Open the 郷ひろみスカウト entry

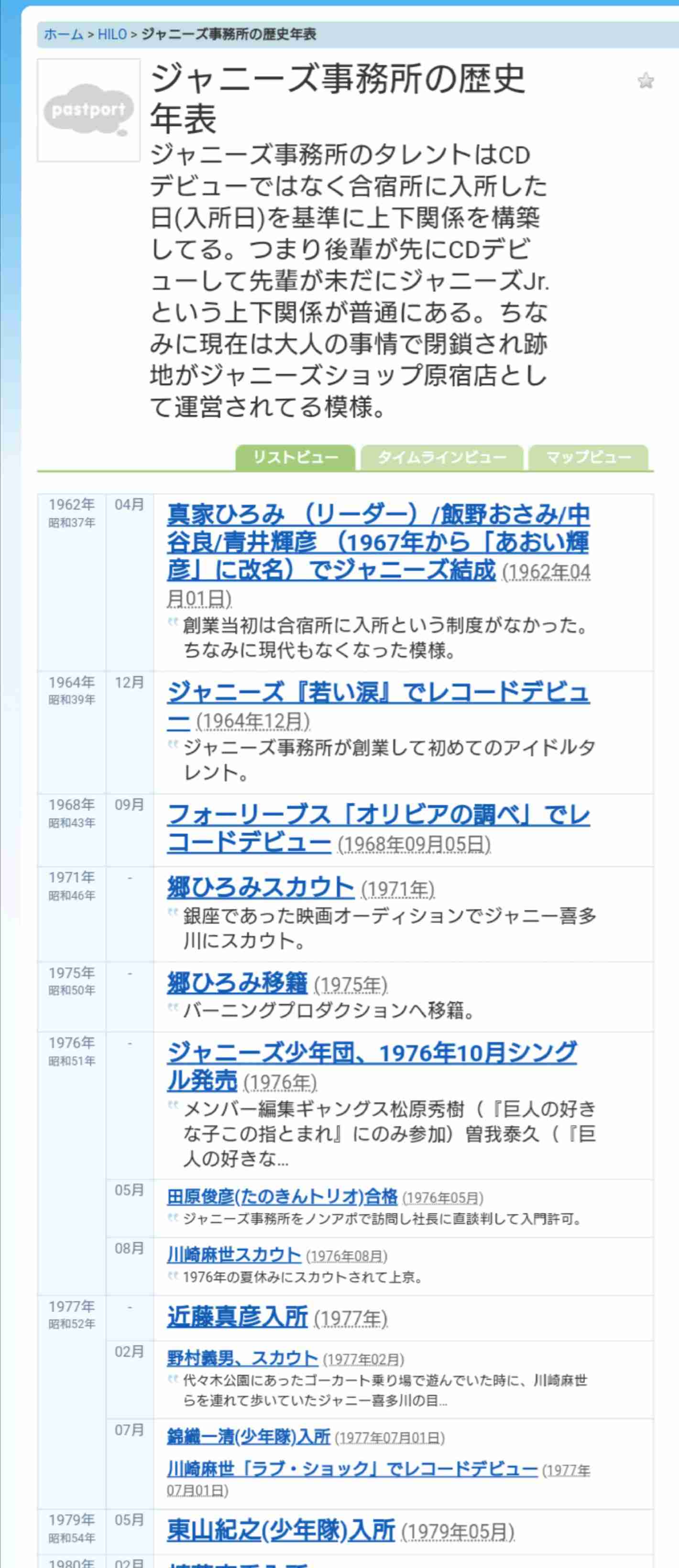point(260,888)
